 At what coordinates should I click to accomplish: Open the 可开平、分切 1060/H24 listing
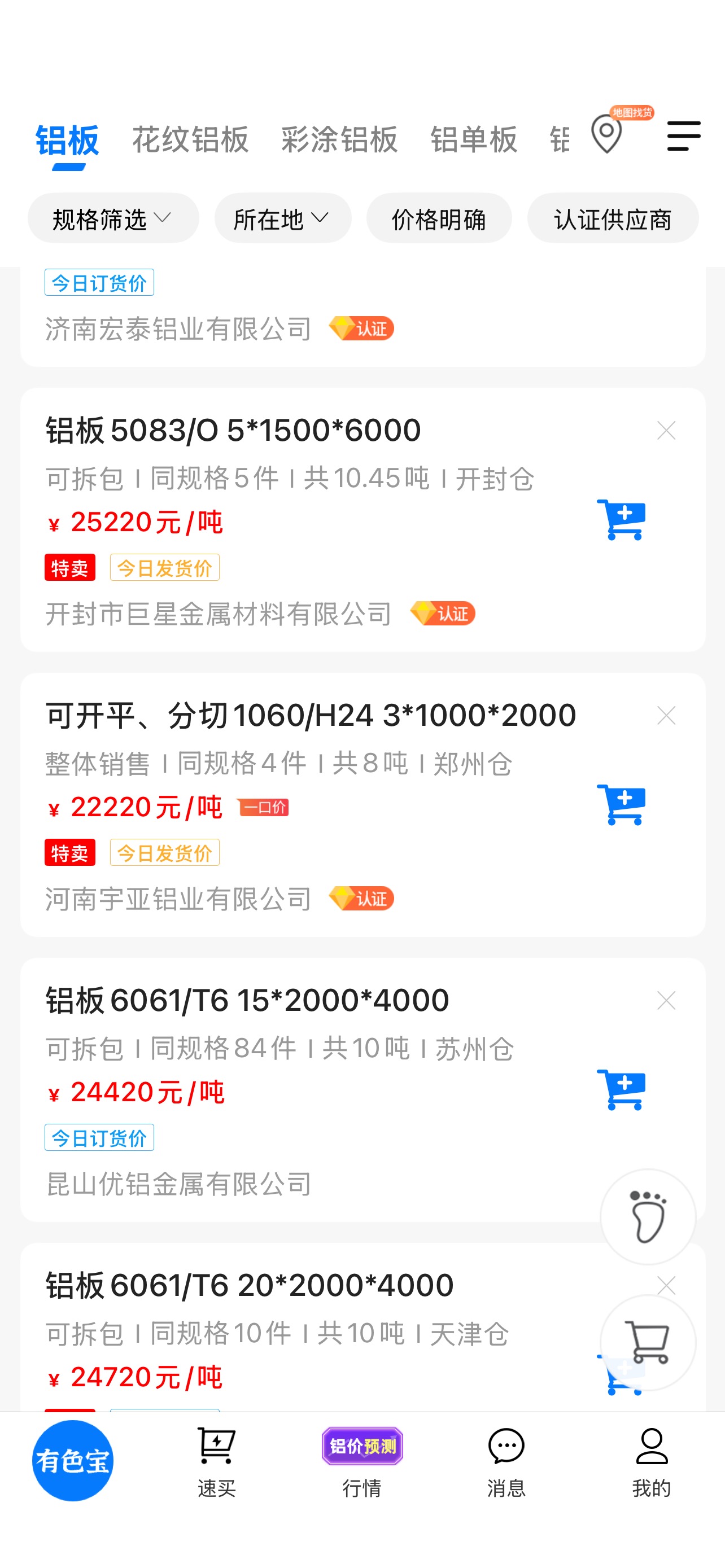click(311, 715)
